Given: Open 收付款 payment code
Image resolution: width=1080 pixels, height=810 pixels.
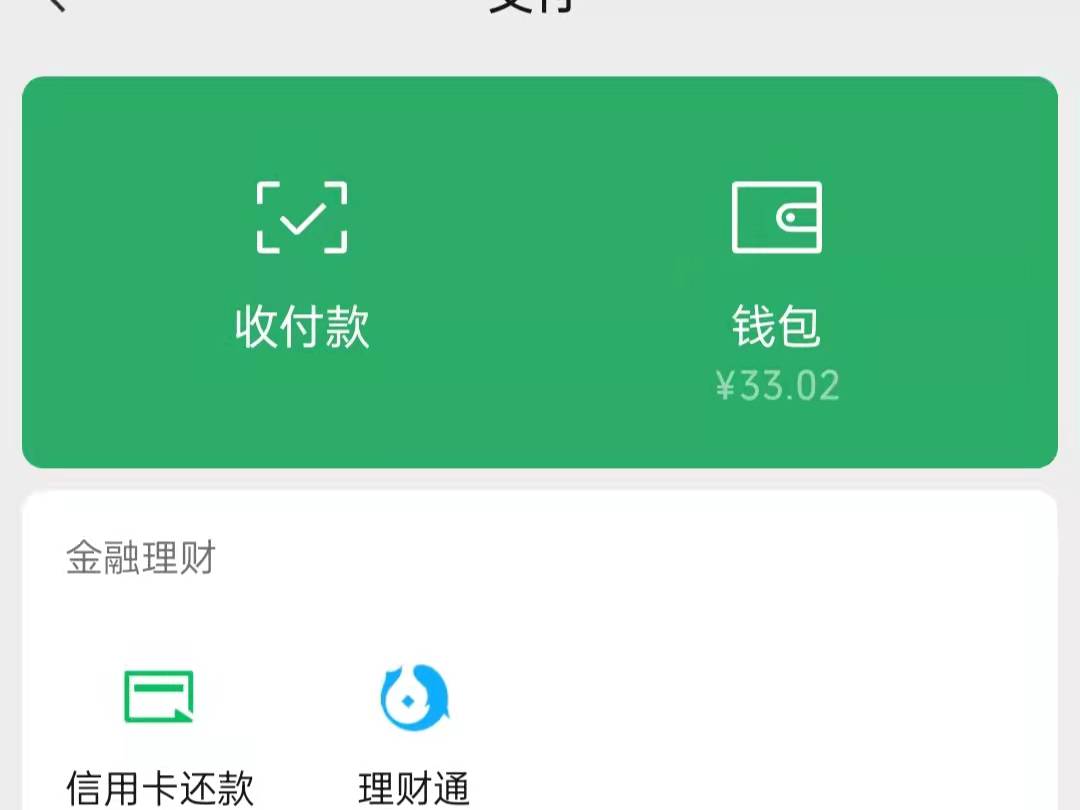Looking at the screenshot, I should 302,265.
